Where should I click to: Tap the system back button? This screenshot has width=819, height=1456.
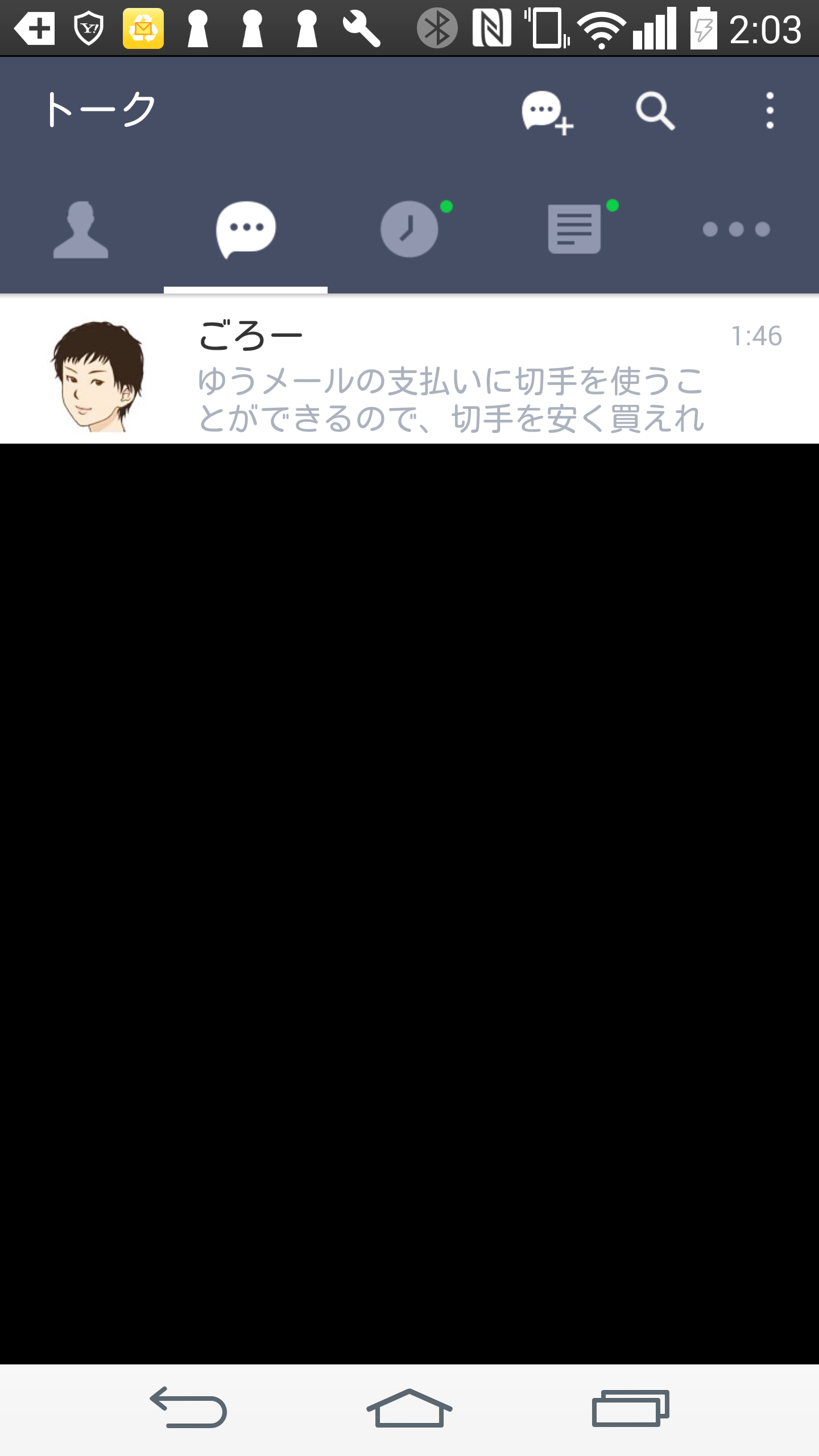188,1408
